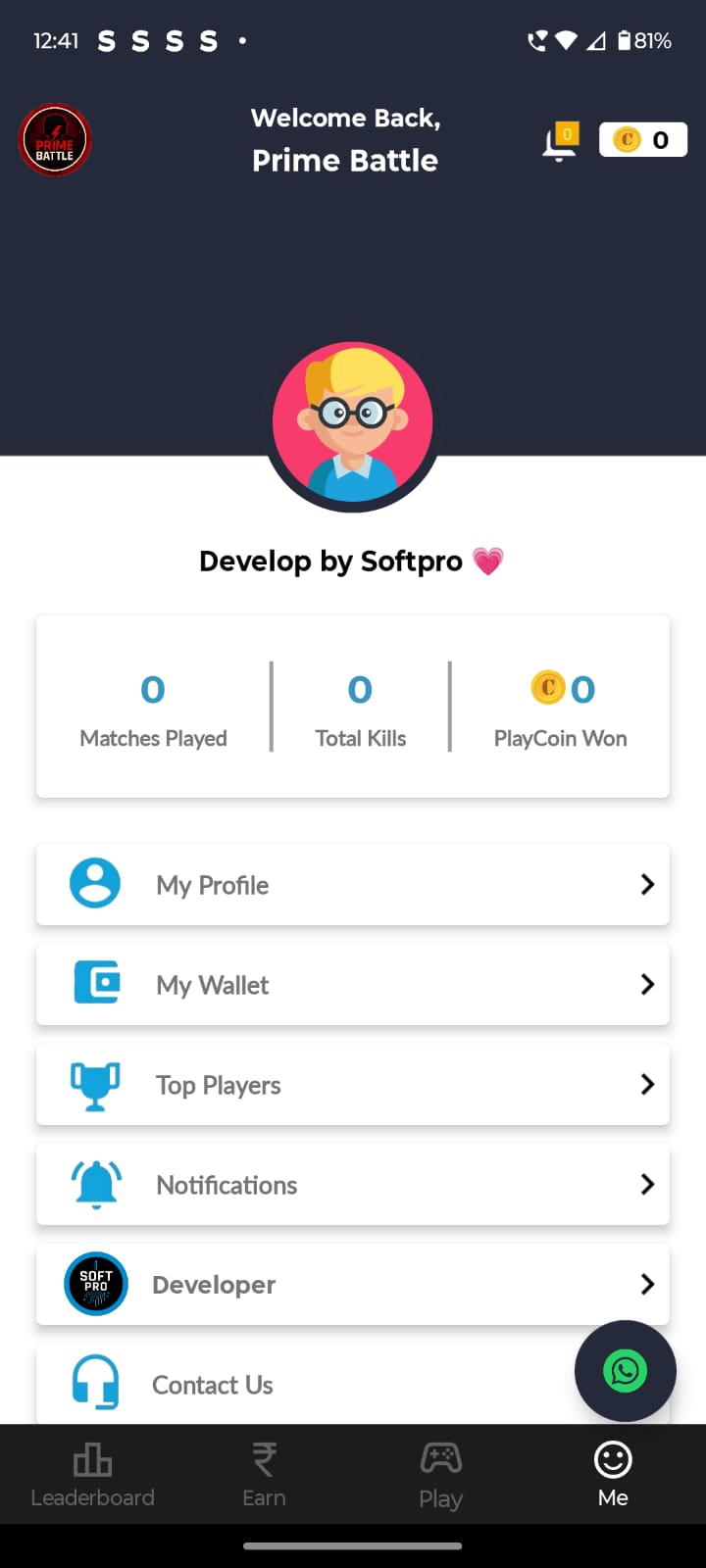Open My Wallet
The image size is (706, 1568).
tap(353, 984)
